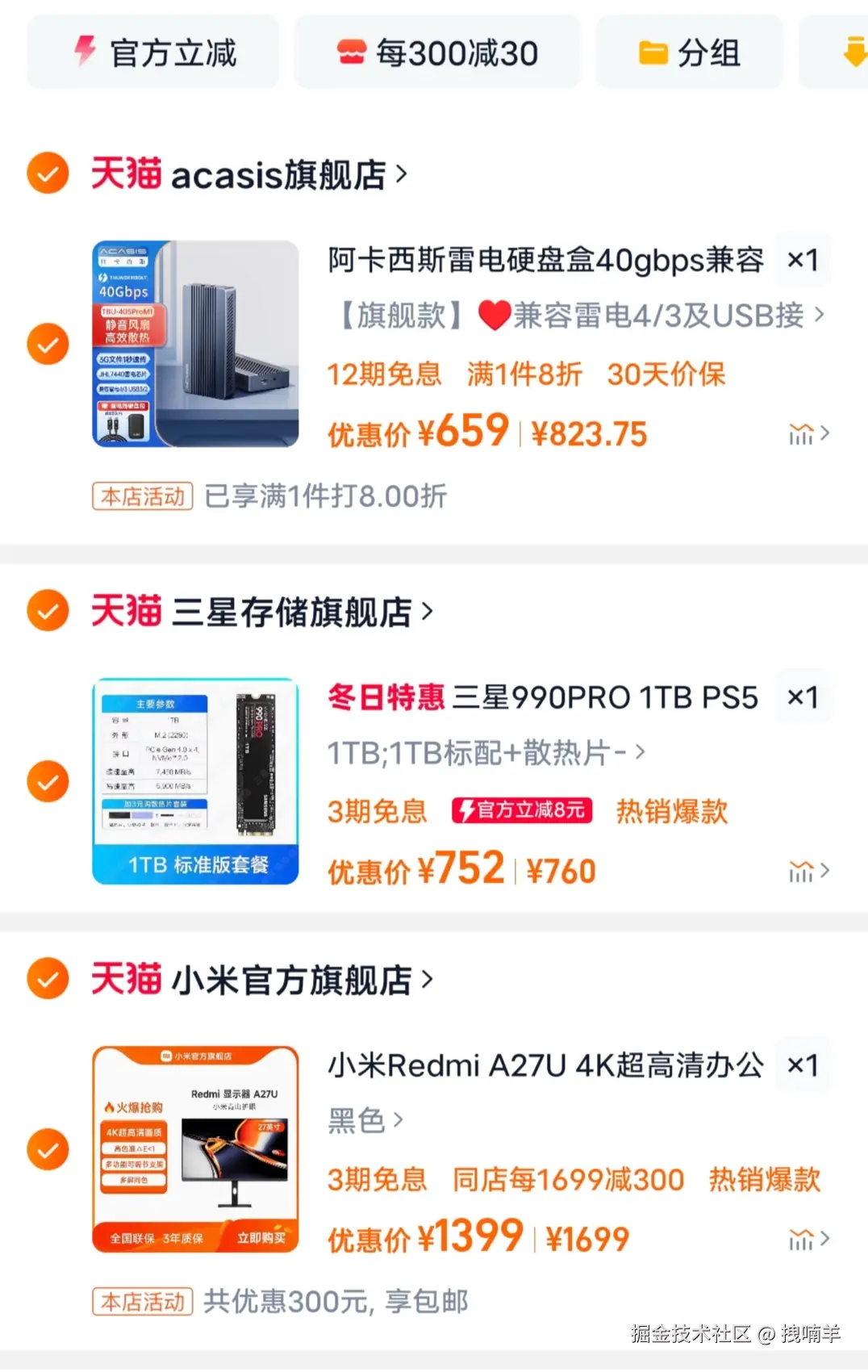Open price trend chart for Redmi A27U monitor
Screen dimensions: 868x1372
tap(802, 1238)
